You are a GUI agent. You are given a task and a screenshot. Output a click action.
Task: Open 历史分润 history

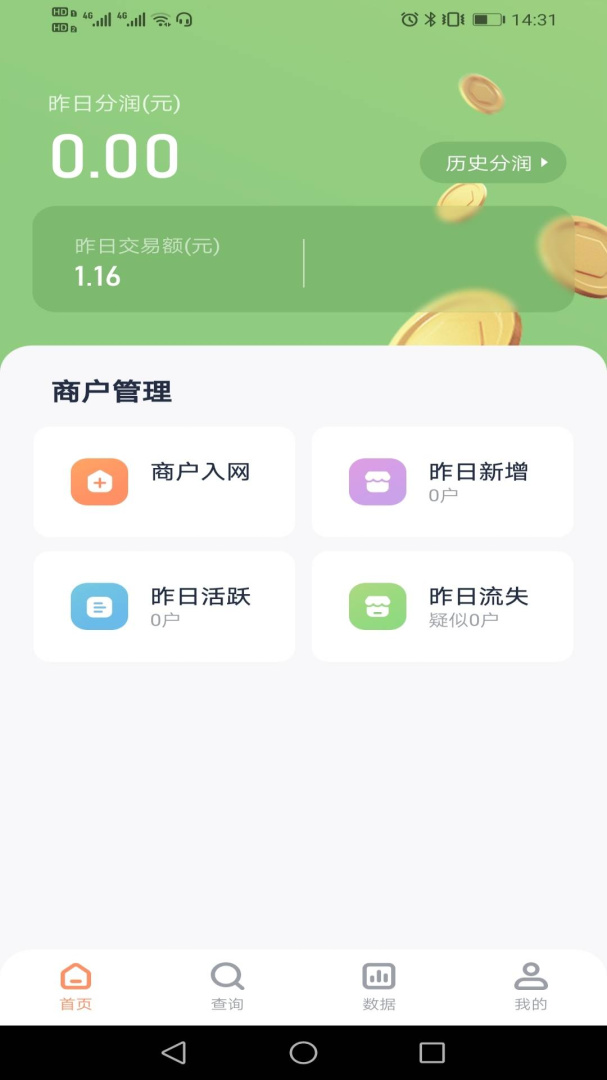493,163
